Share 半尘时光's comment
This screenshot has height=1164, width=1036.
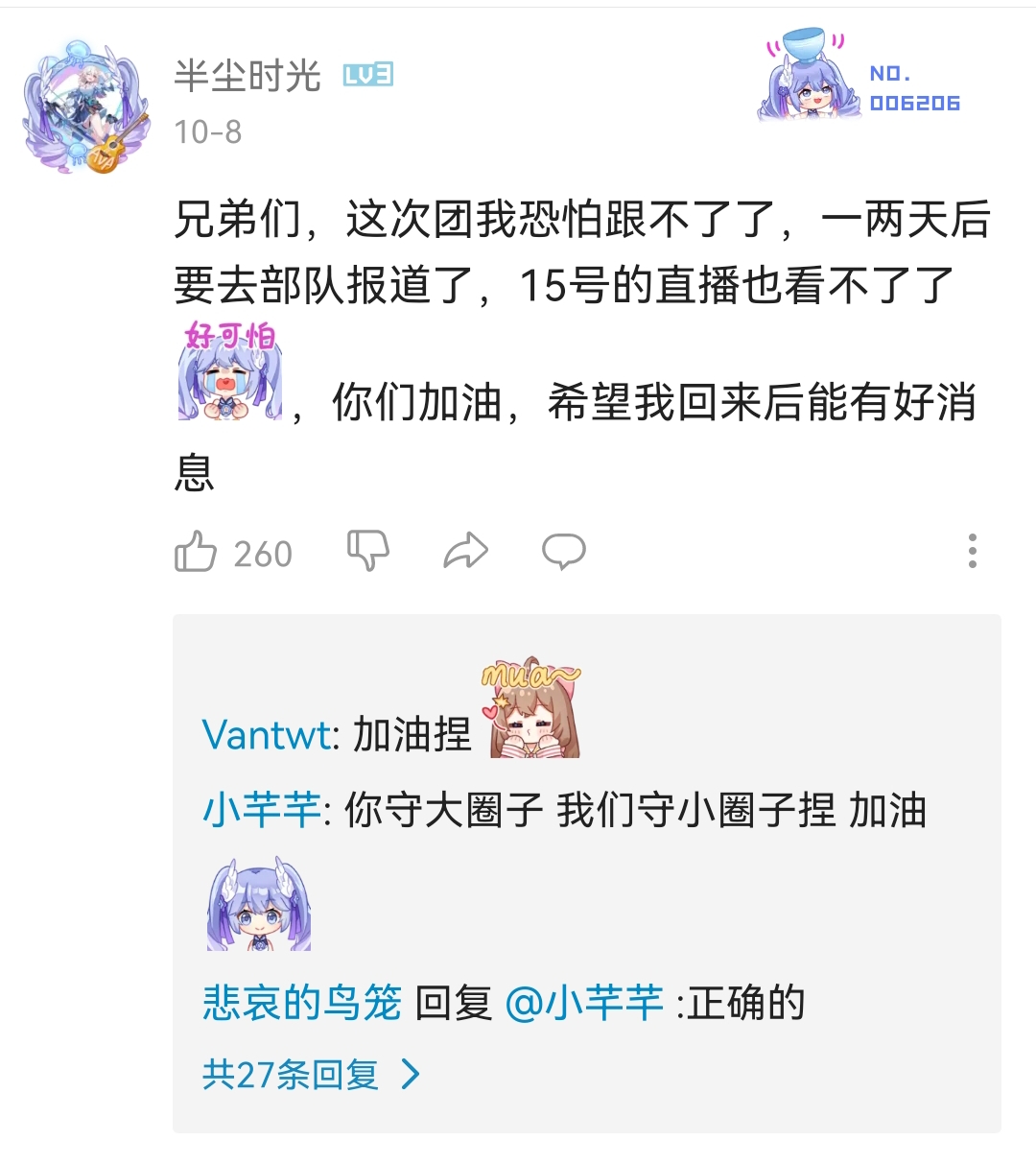(466, 551)
